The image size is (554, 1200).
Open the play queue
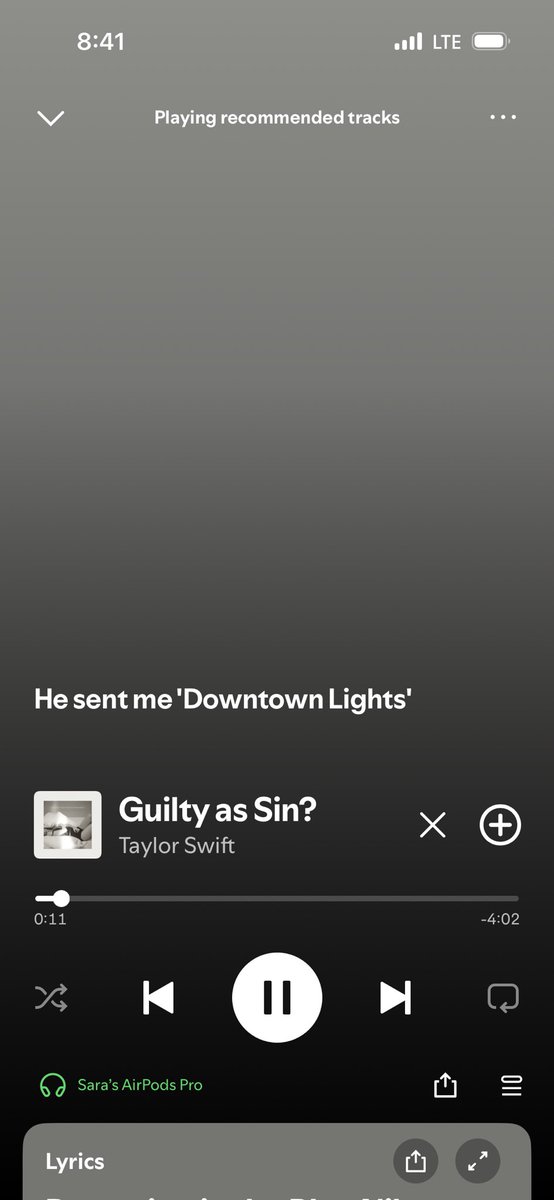[511, 1085]
